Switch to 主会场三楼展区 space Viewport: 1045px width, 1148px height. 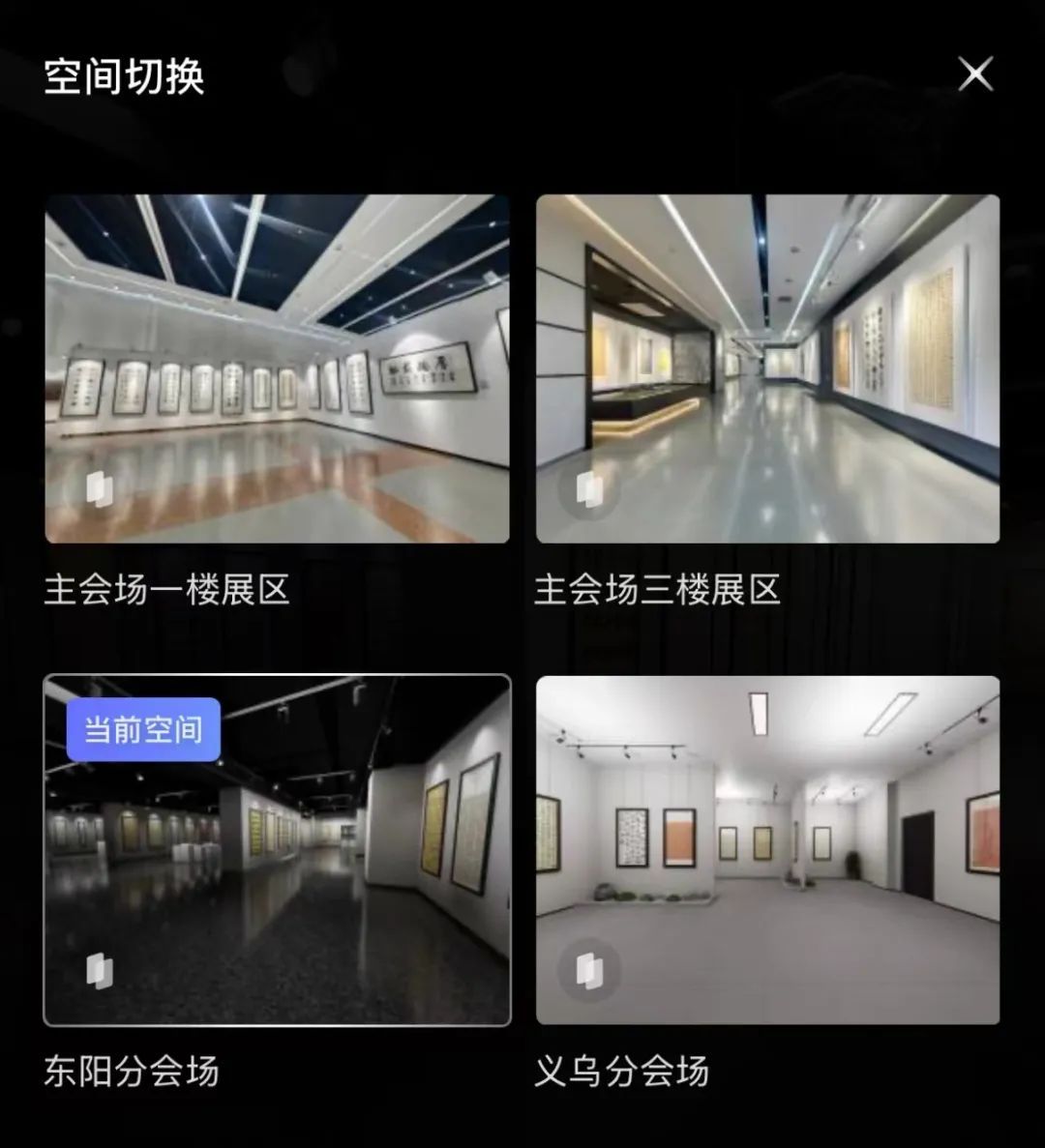coord(767,368)
